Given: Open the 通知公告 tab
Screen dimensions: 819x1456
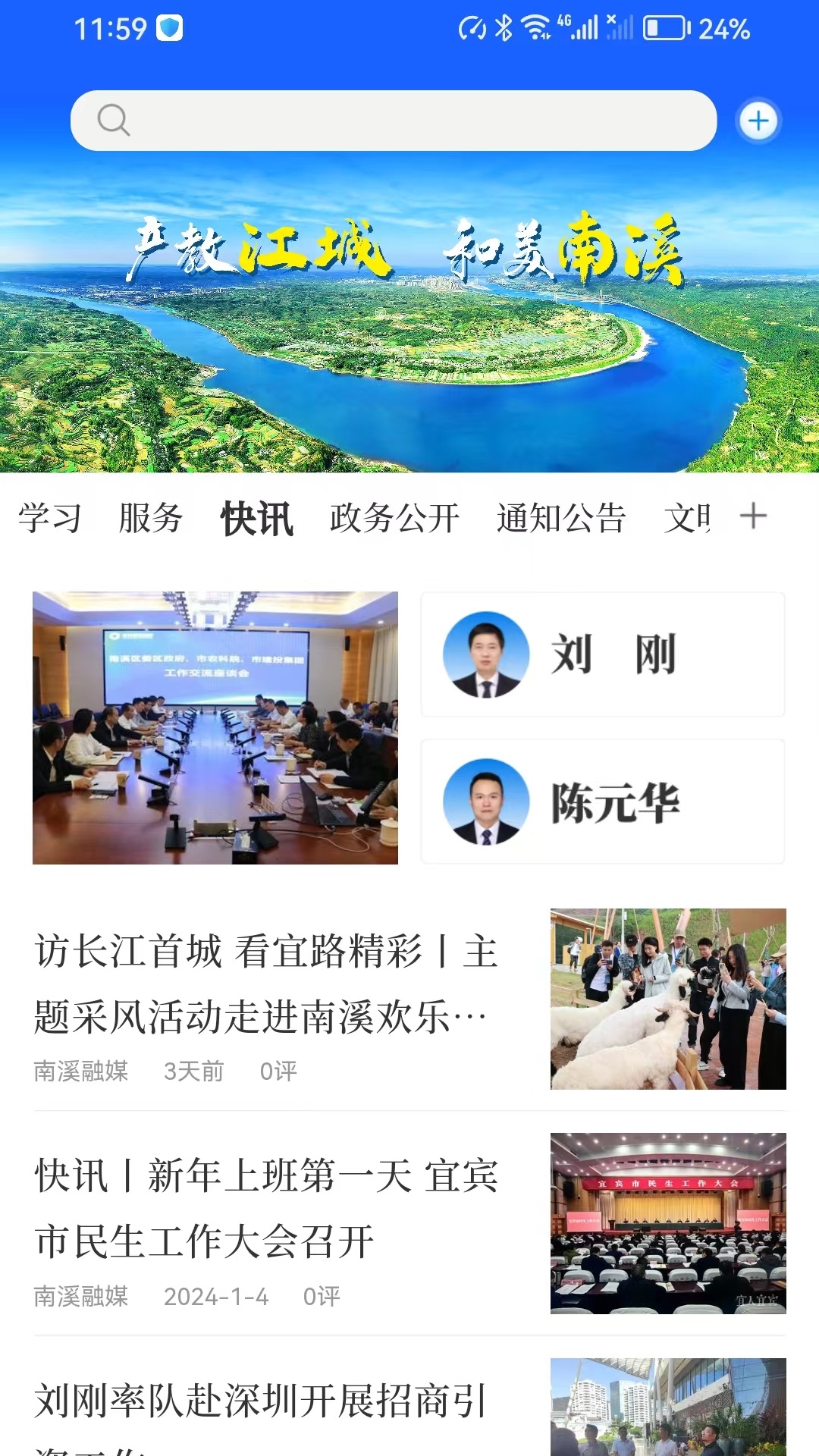Looking at the screenshot, I should 561,519.
